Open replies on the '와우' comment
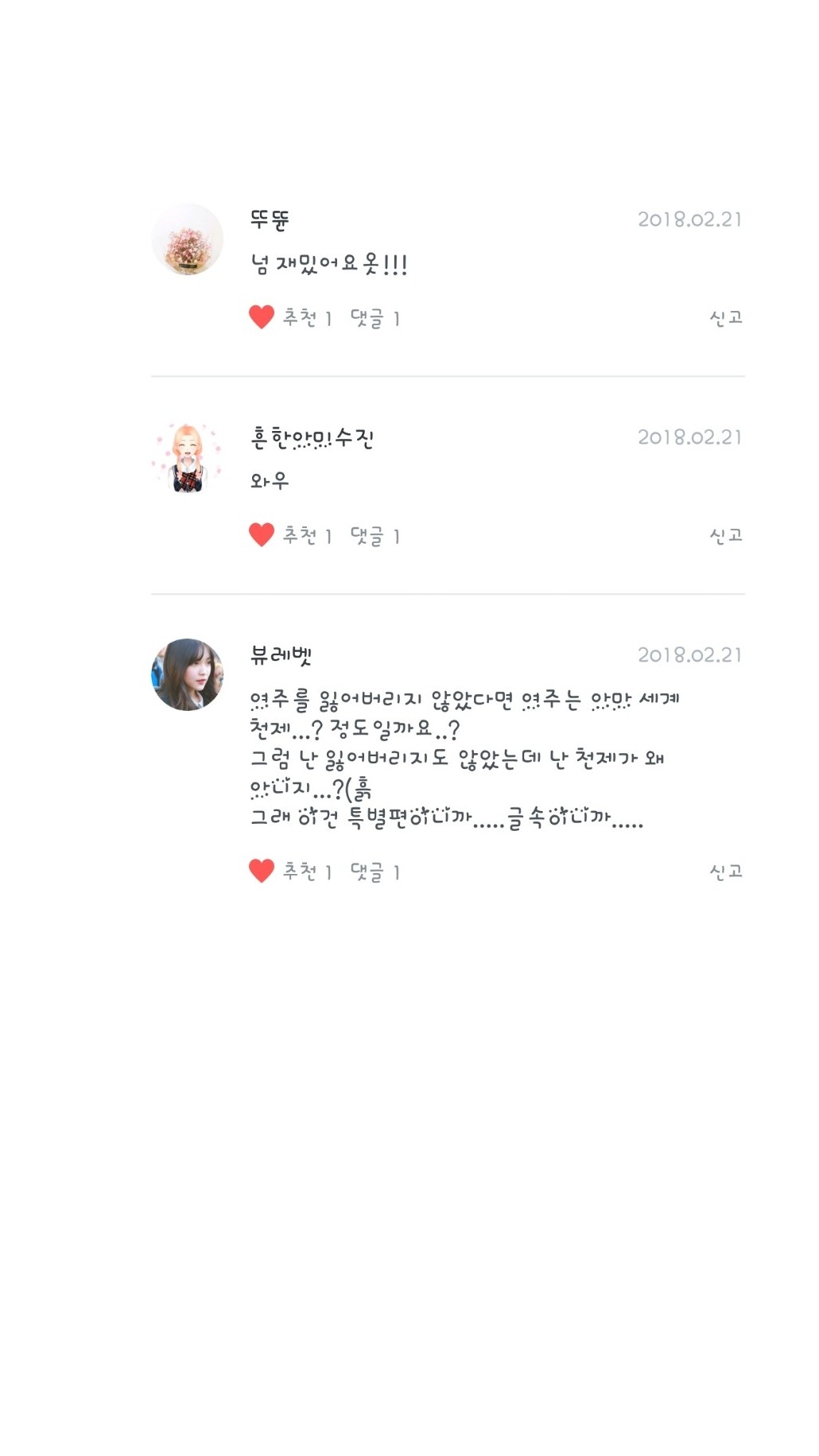Image resolution: width=819 pixels, height=1456 pixels. coord(375,536)
